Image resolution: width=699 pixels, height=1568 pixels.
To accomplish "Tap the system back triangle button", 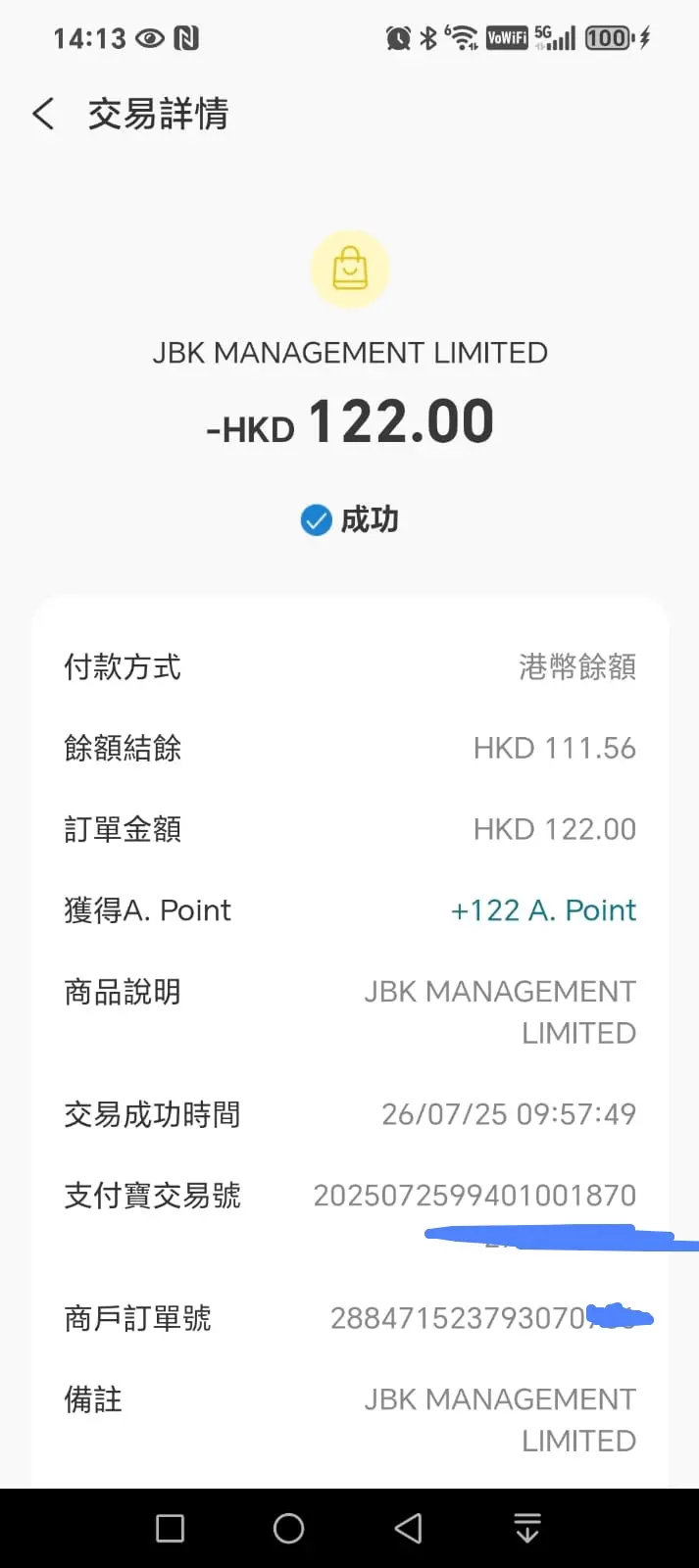I will (x=408, y=1528).
